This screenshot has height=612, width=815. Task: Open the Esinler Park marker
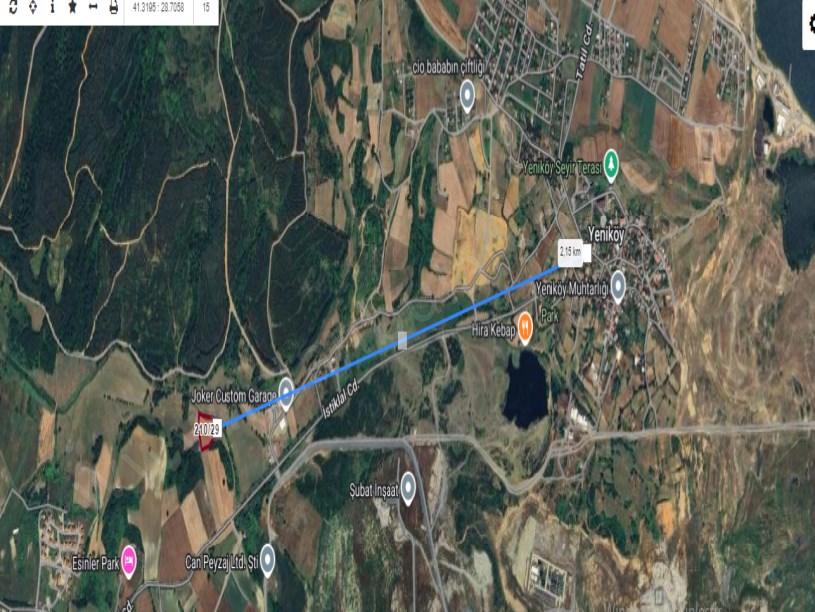[x=129, y=563]
